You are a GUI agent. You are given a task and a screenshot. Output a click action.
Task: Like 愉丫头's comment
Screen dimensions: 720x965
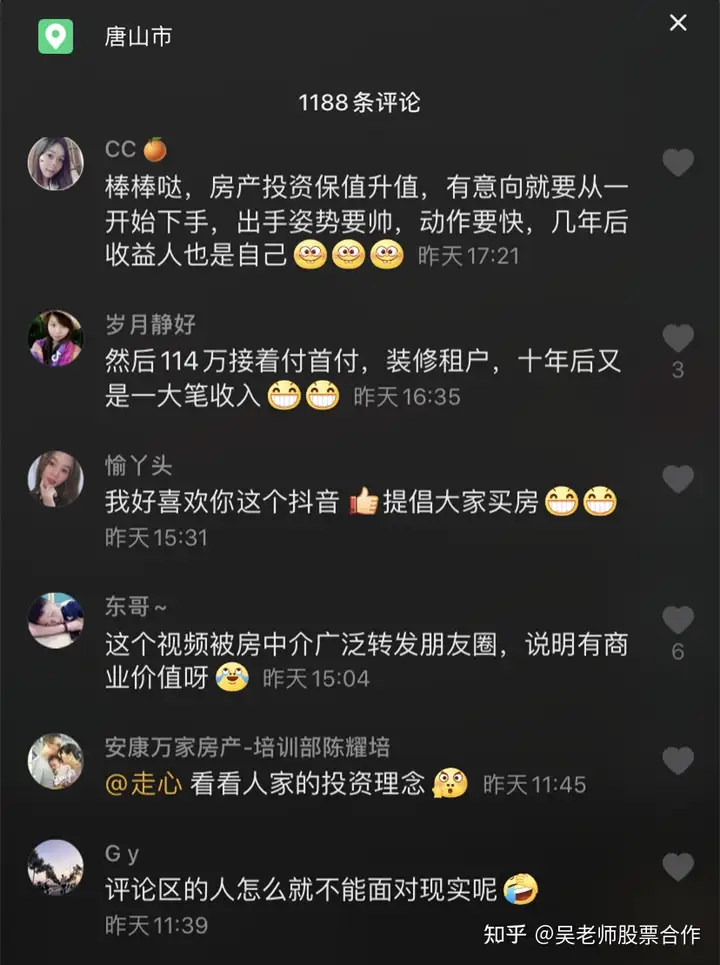(x=678, y=479)
